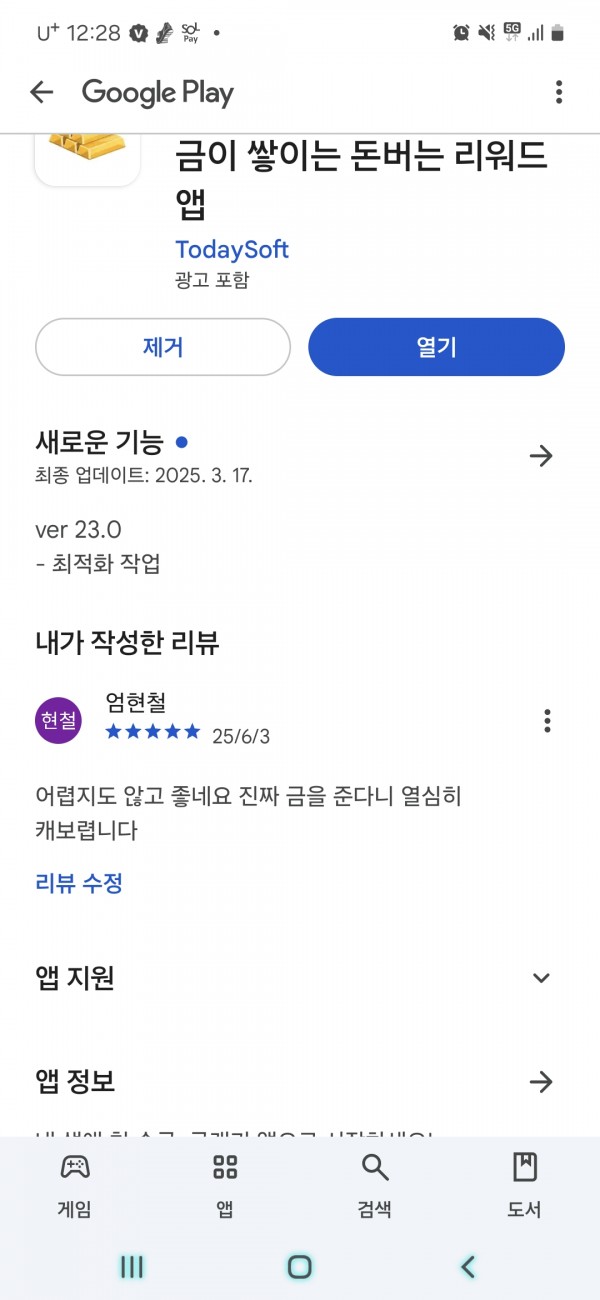Open the 새로운 기능 details arrow

click(541, 456)
